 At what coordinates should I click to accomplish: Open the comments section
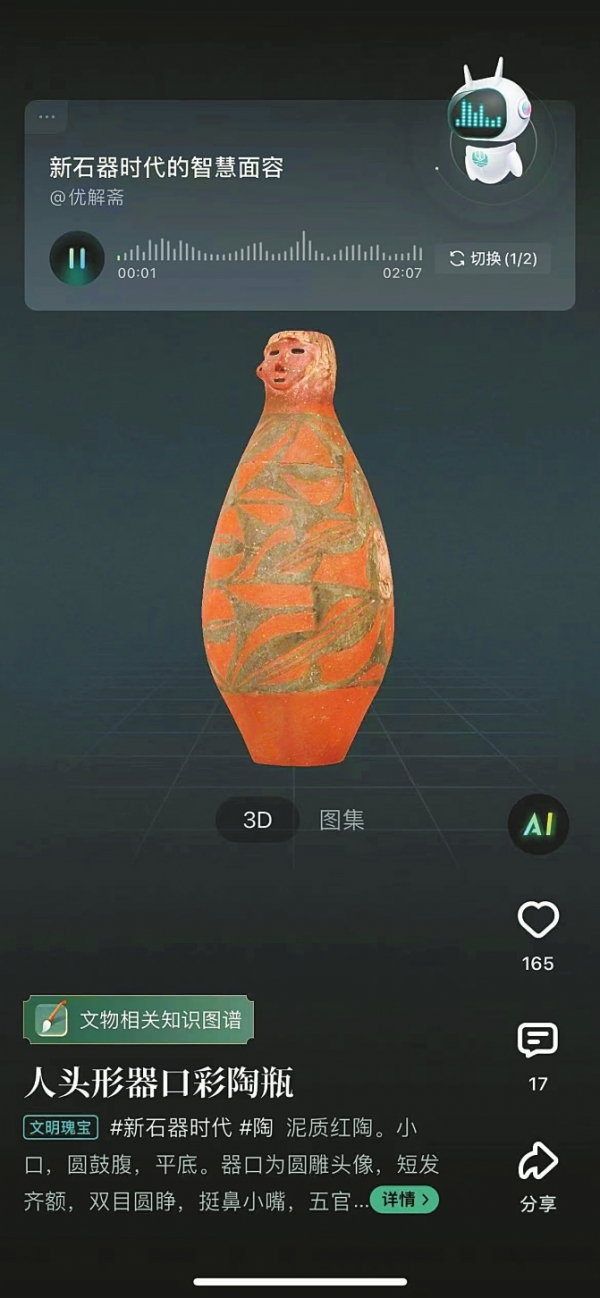click(538, 1041)
